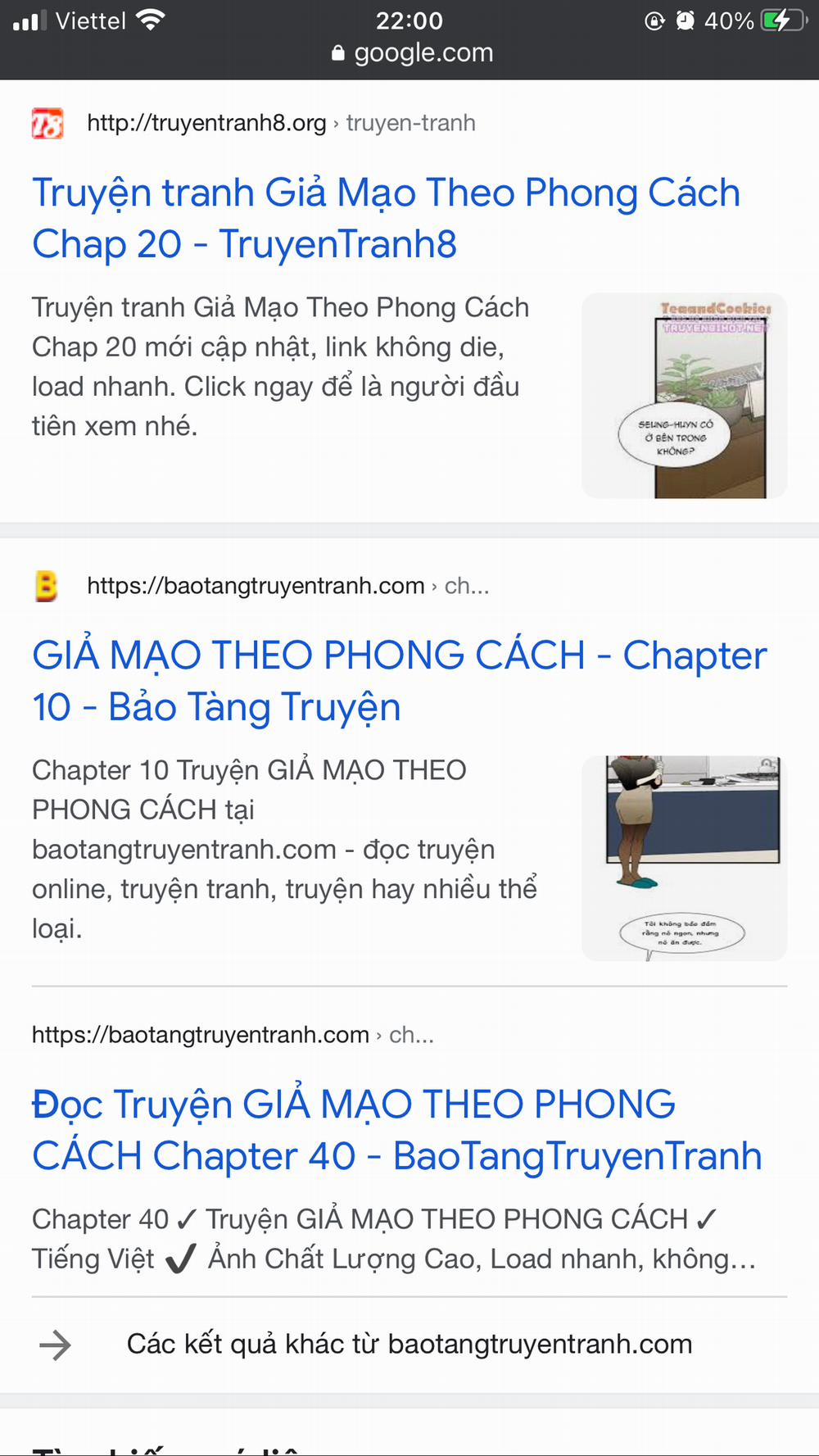Tap the 22:00 clock in status bar
The height and width of the screenshot is (1456, 819).
tap(409, 20)
